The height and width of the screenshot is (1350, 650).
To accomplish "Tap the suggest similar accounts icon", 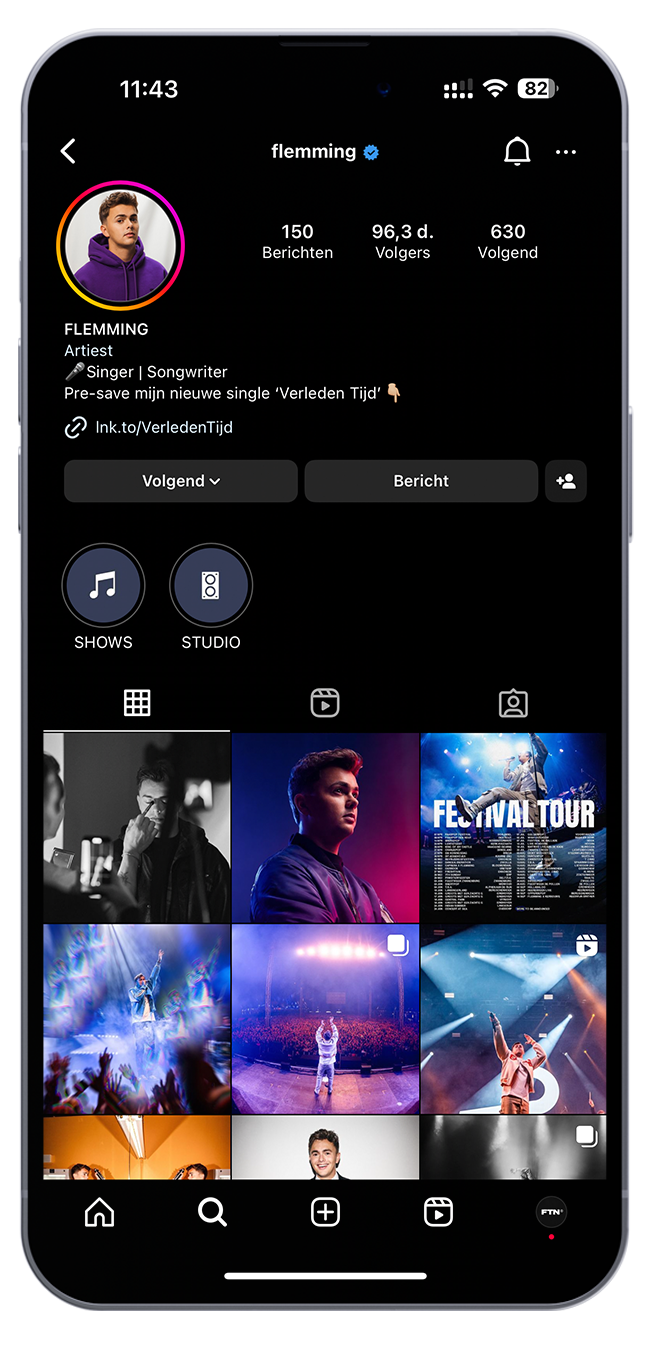I will [x=566, y=481].
